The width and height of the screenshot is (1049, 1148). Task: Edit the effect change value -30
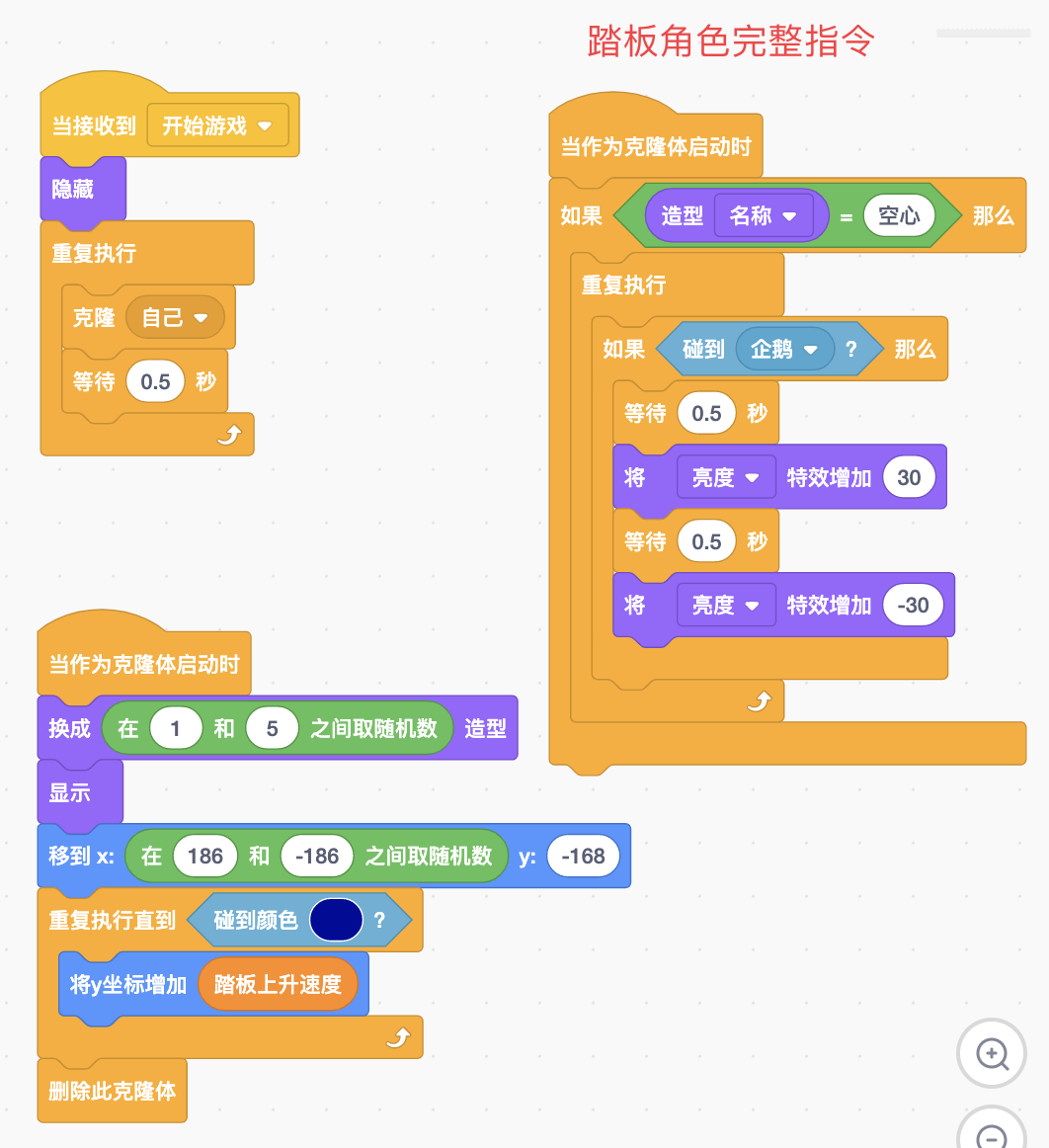913,606
